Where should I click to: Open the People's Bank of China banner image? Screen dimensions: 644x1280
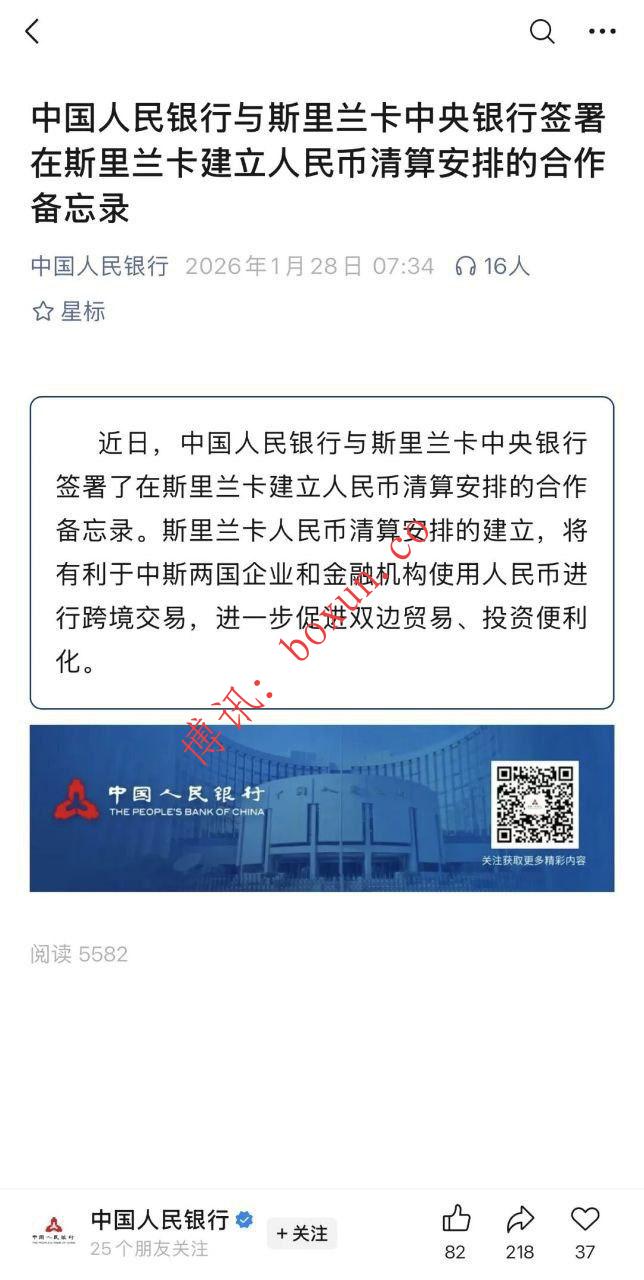(322, 808)
